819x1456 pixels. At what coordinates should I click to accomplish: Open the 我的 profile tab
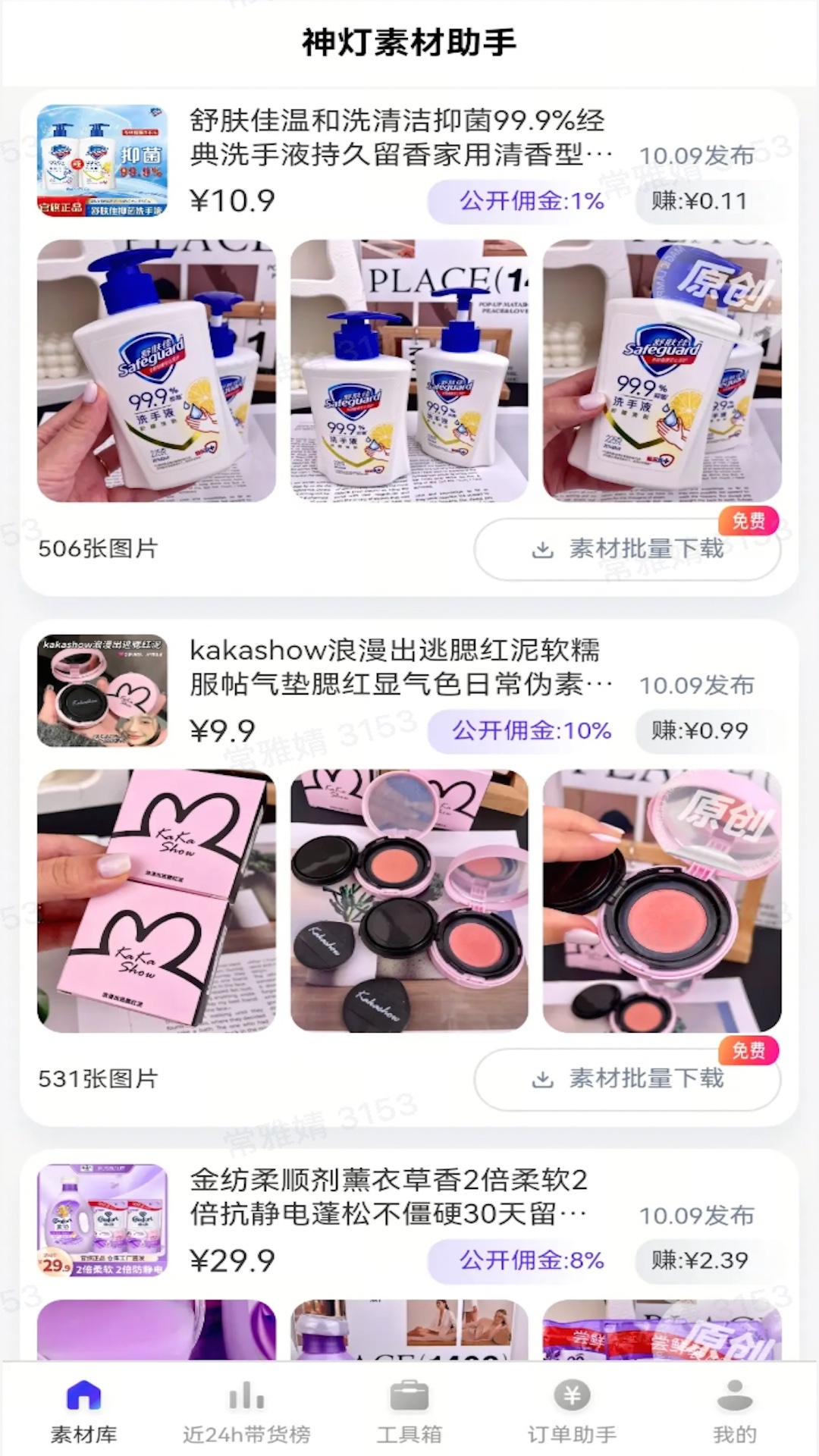(734, 1411)
